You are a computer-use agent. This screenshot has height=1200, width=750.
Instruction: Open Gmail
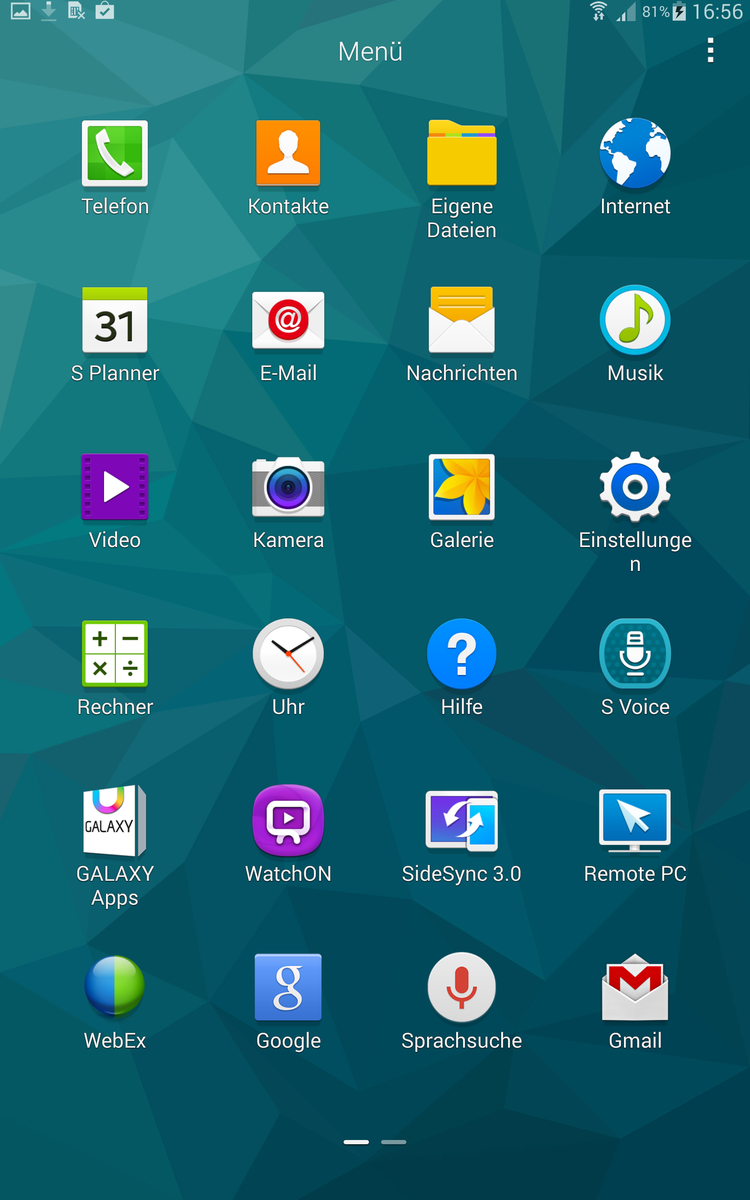click(635, 988)
